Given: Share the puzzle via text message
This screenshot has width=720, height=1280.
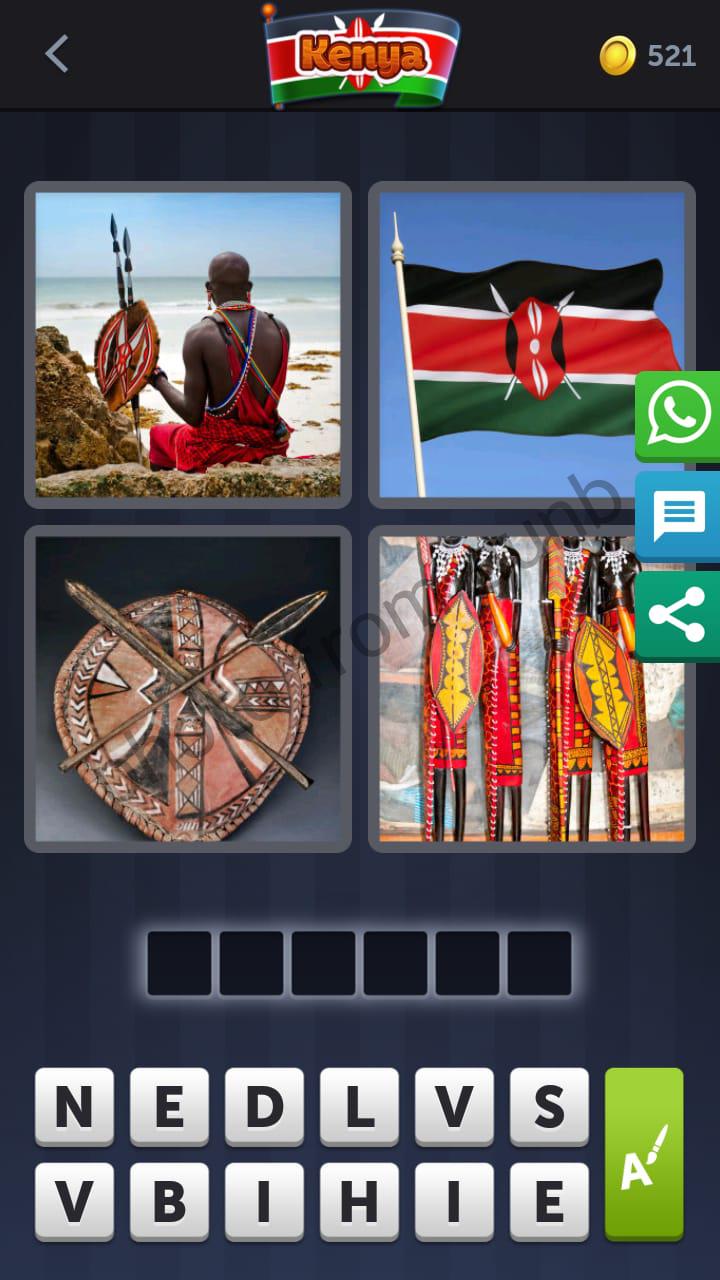Looking at the screenshot, I should (678, 516).
